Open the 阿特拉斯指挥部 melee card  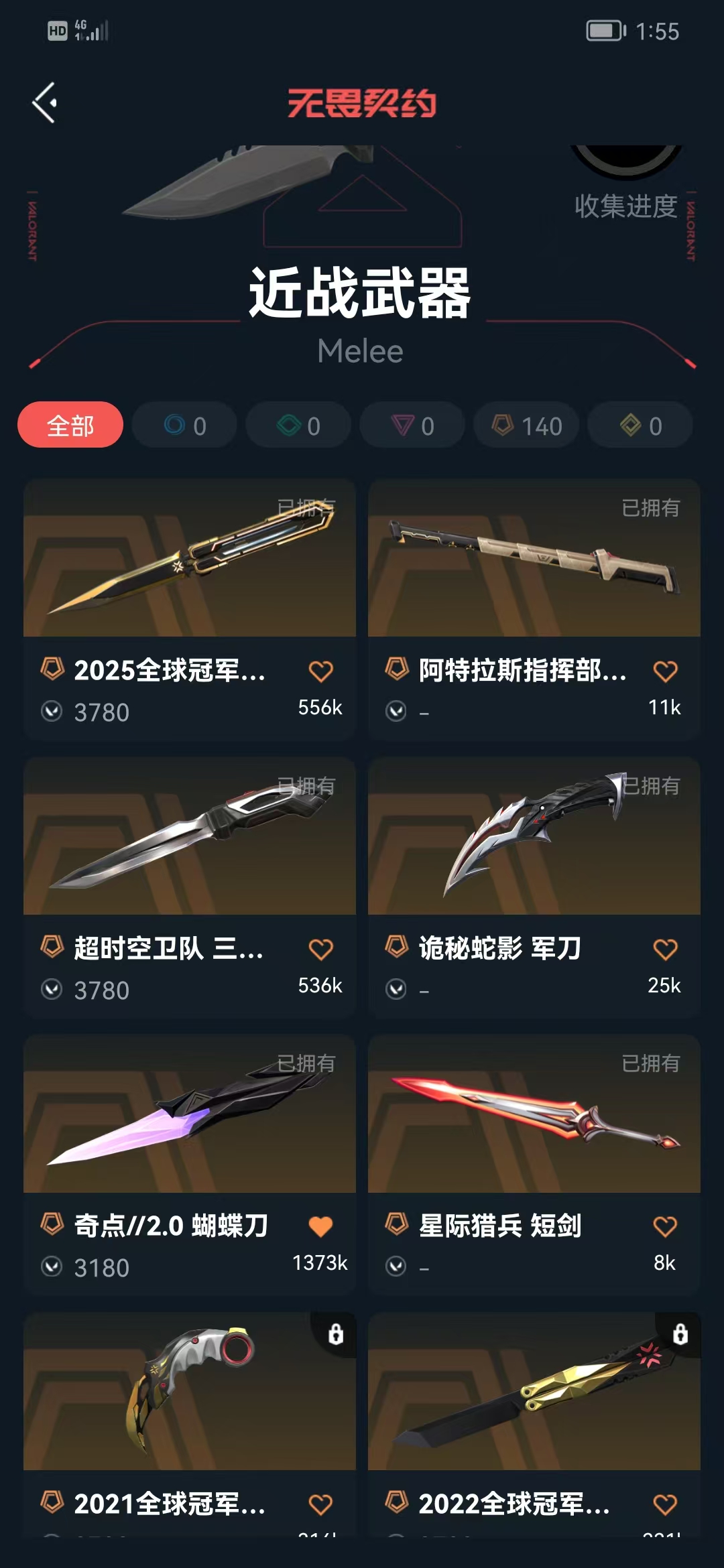[x=534, y=609]
